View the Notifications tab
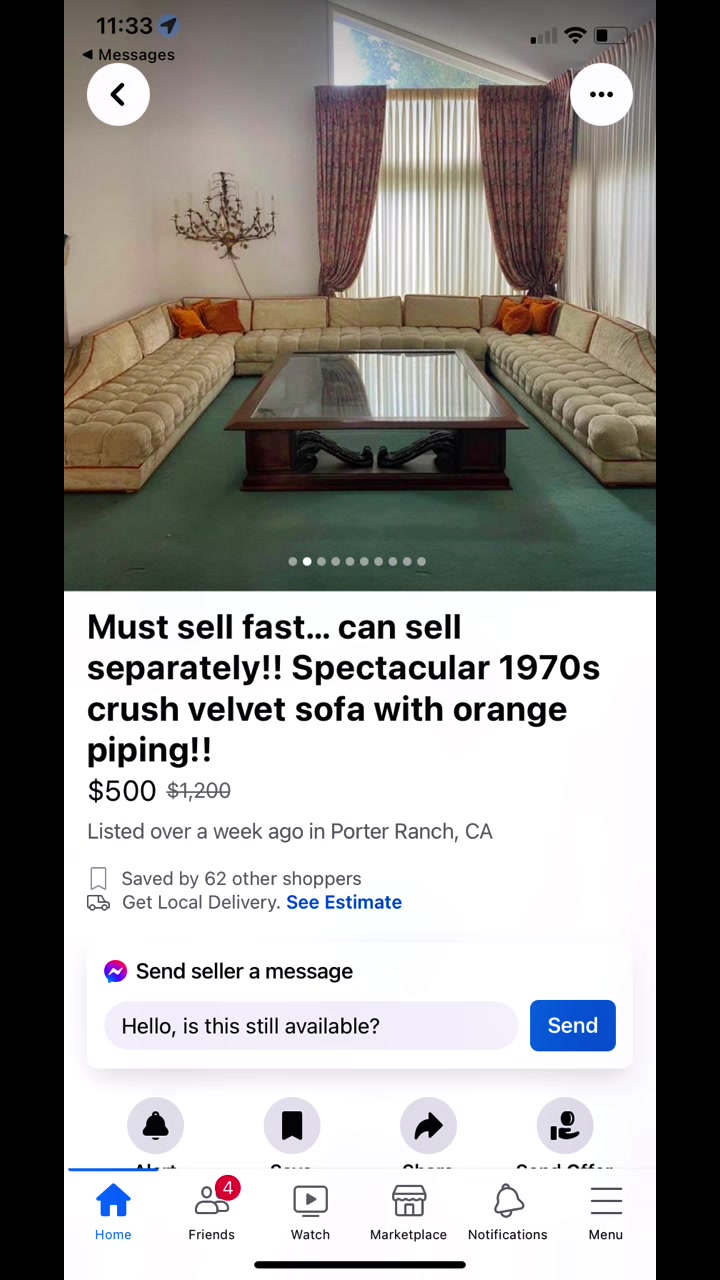Screen dimensions: 720x1280 [507, 1212]
